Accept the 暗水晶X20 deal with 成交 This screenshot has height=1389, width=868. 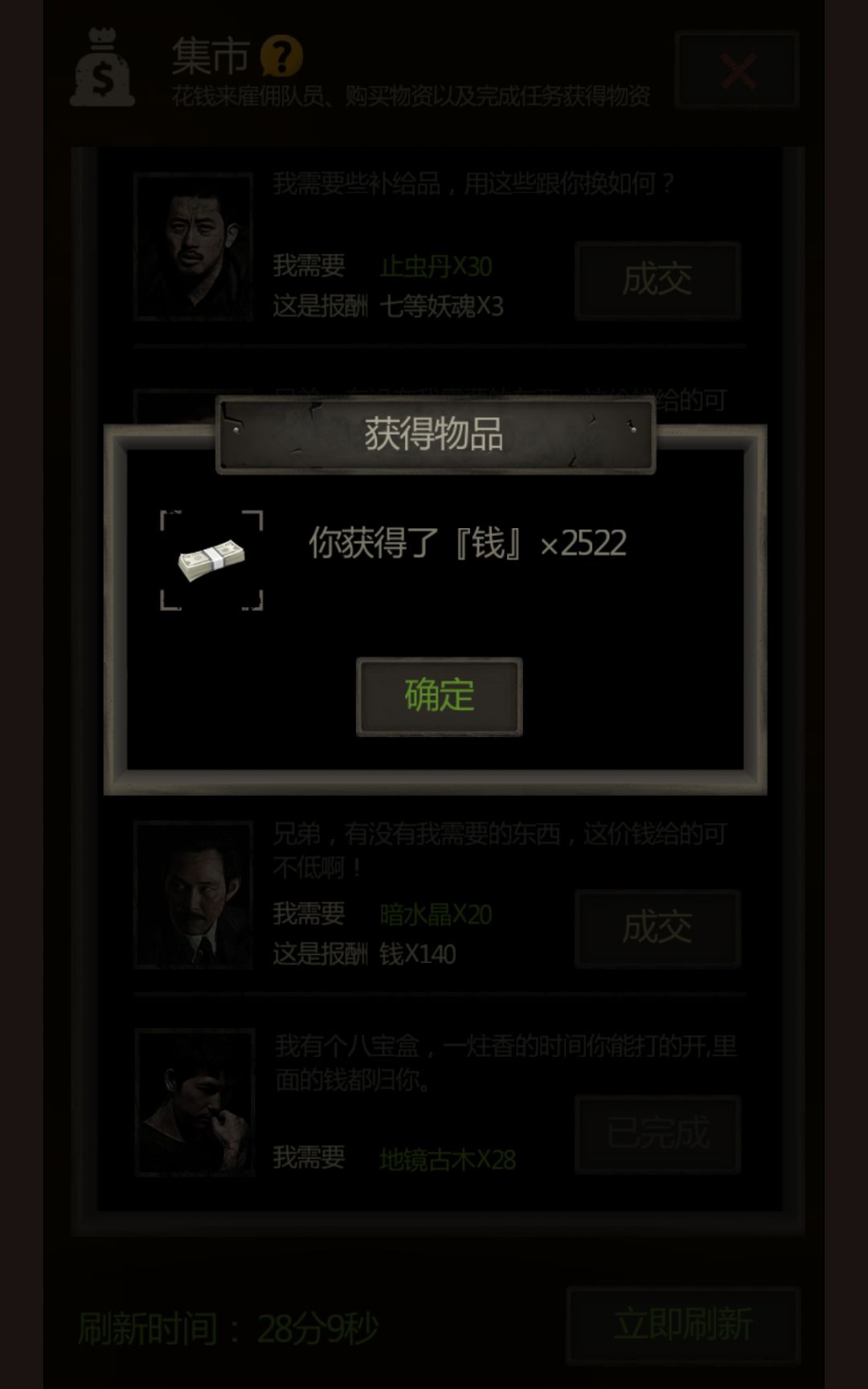pos(657,928)
